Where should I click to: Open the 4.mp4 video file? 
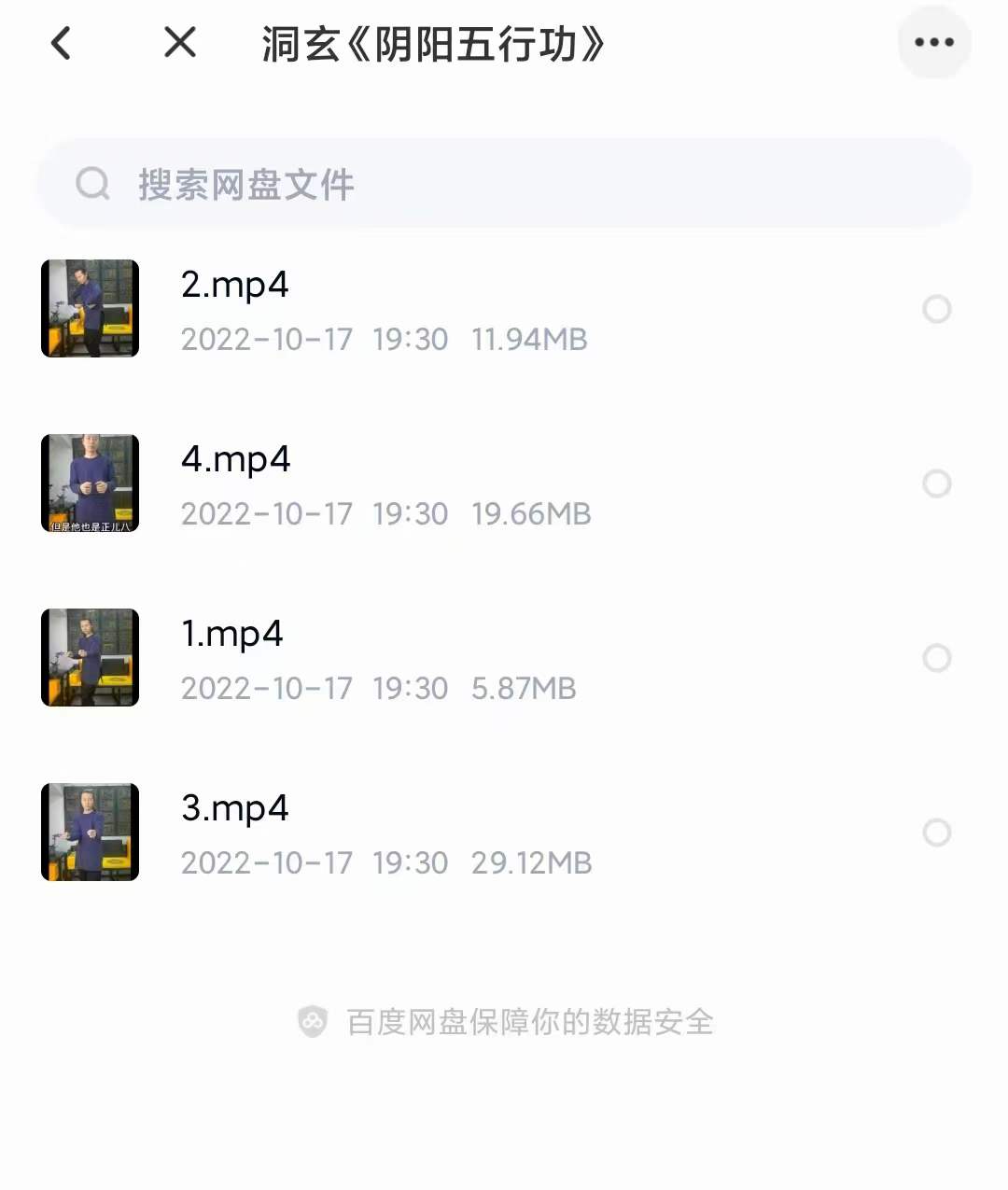[235, 459]
